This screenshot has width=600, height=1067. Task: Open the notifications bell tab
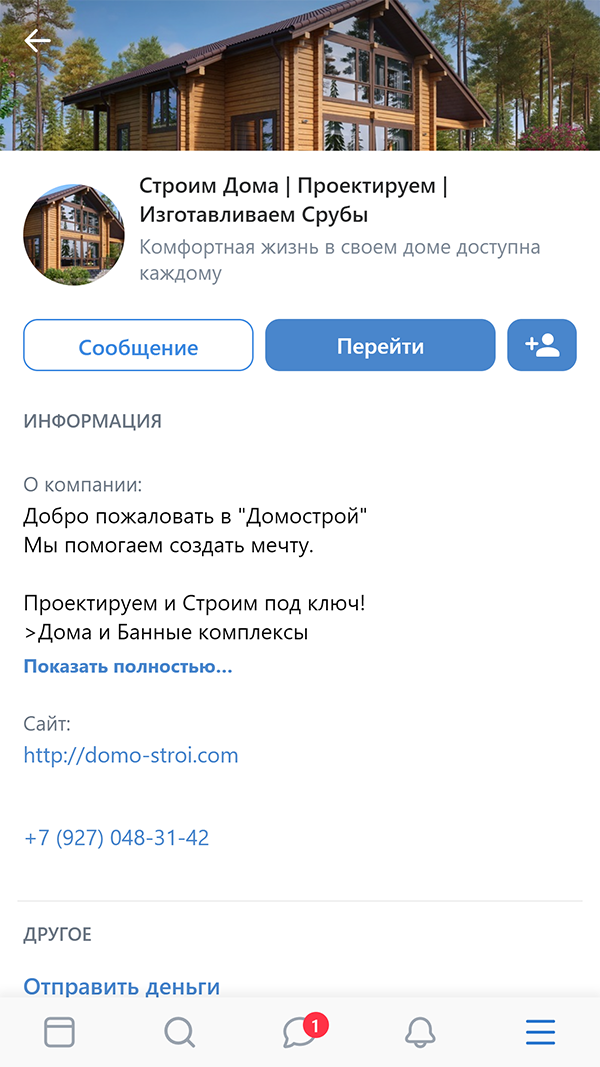pos(420,1032)
